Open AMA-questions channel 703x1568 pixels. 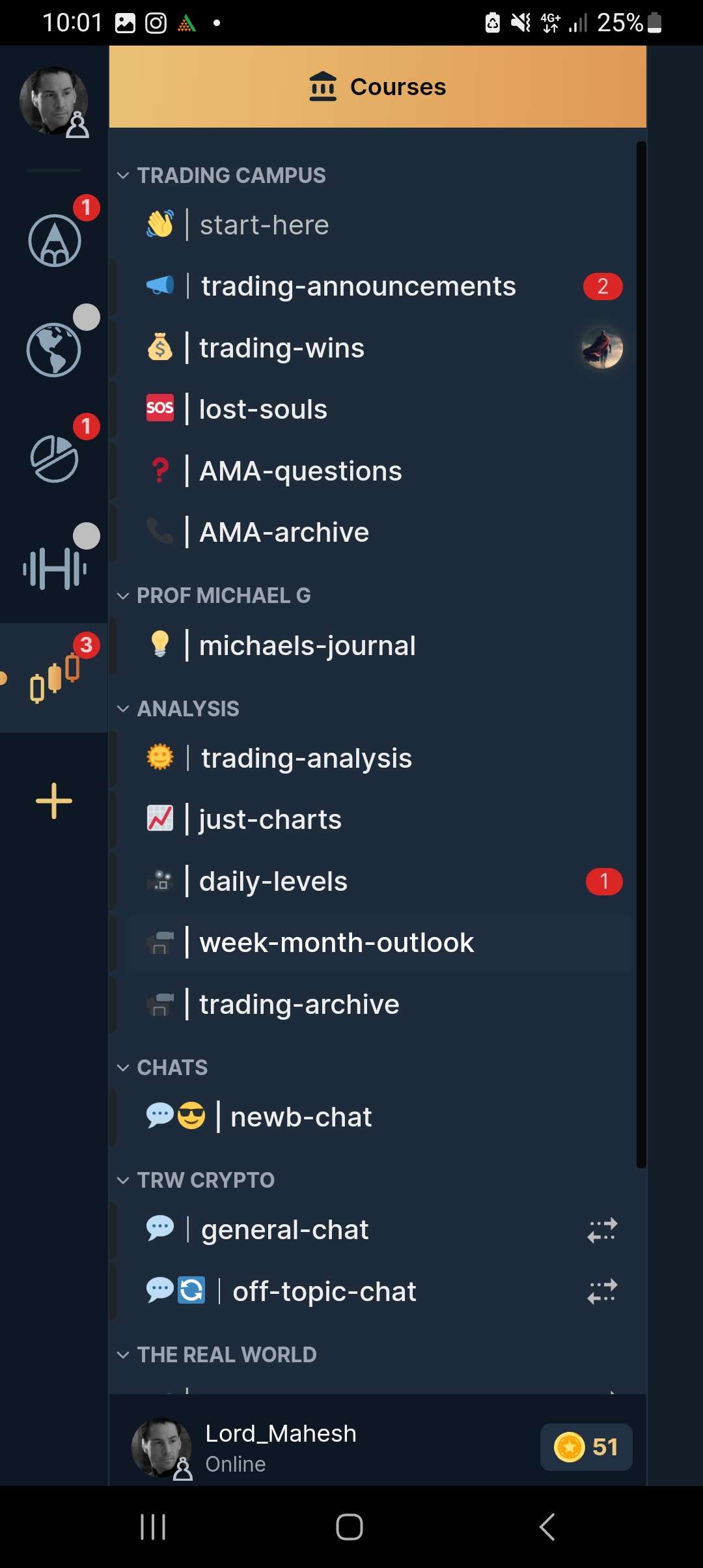click(x=300, y=471)
